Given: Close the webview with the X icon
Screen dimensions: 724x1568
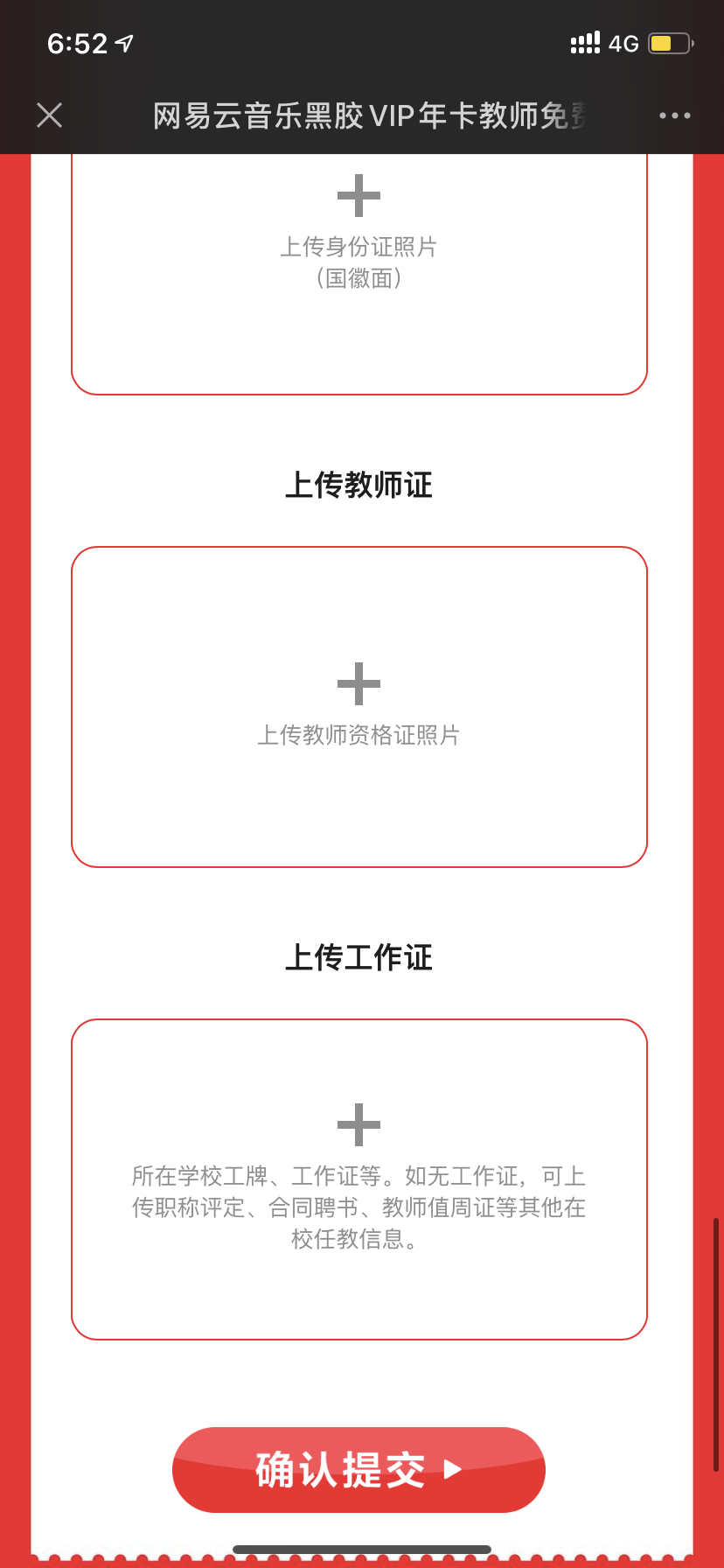Looking at the screenshot, I should [50, 115].
